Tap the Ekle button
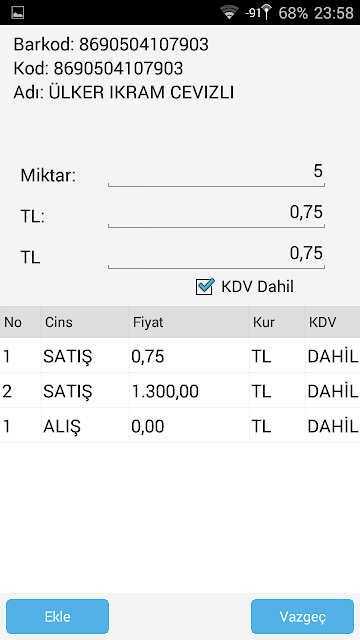The image size is (360, 640). (58, 616)
